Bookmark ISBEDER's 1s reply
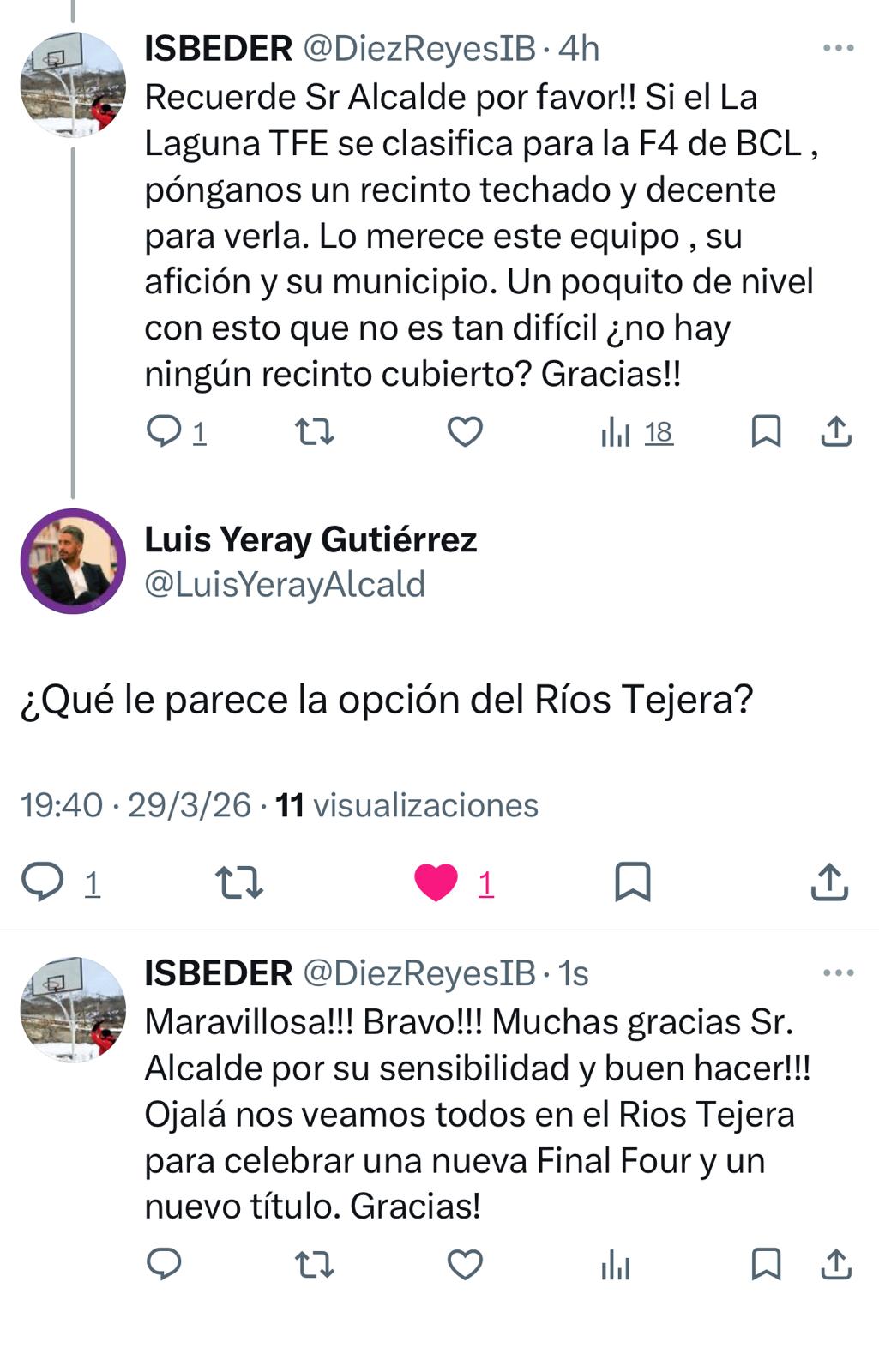The width and height of the screenshot is (879, 1372). click(766, 1265)
